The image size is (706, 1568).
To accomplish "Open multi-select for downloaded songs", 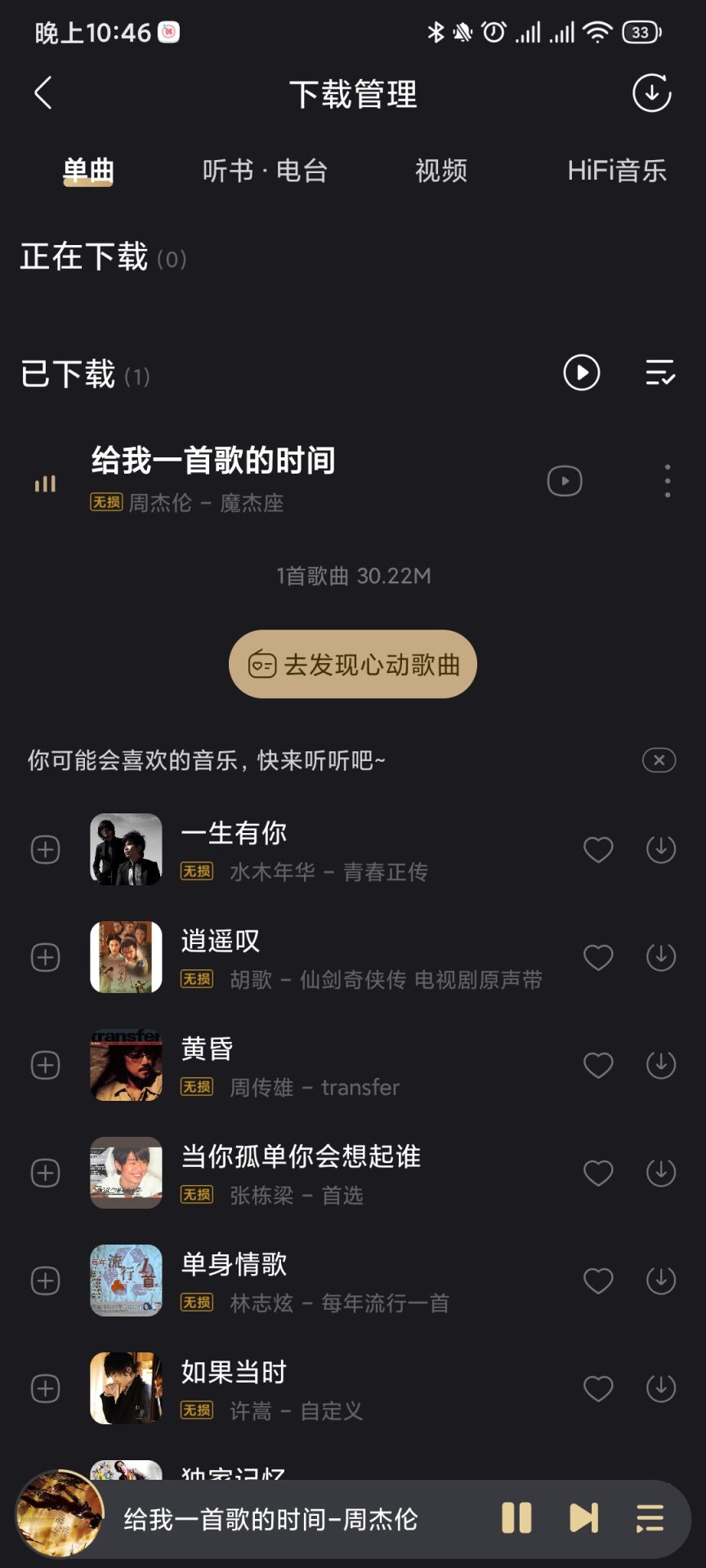I will point(660,373).
